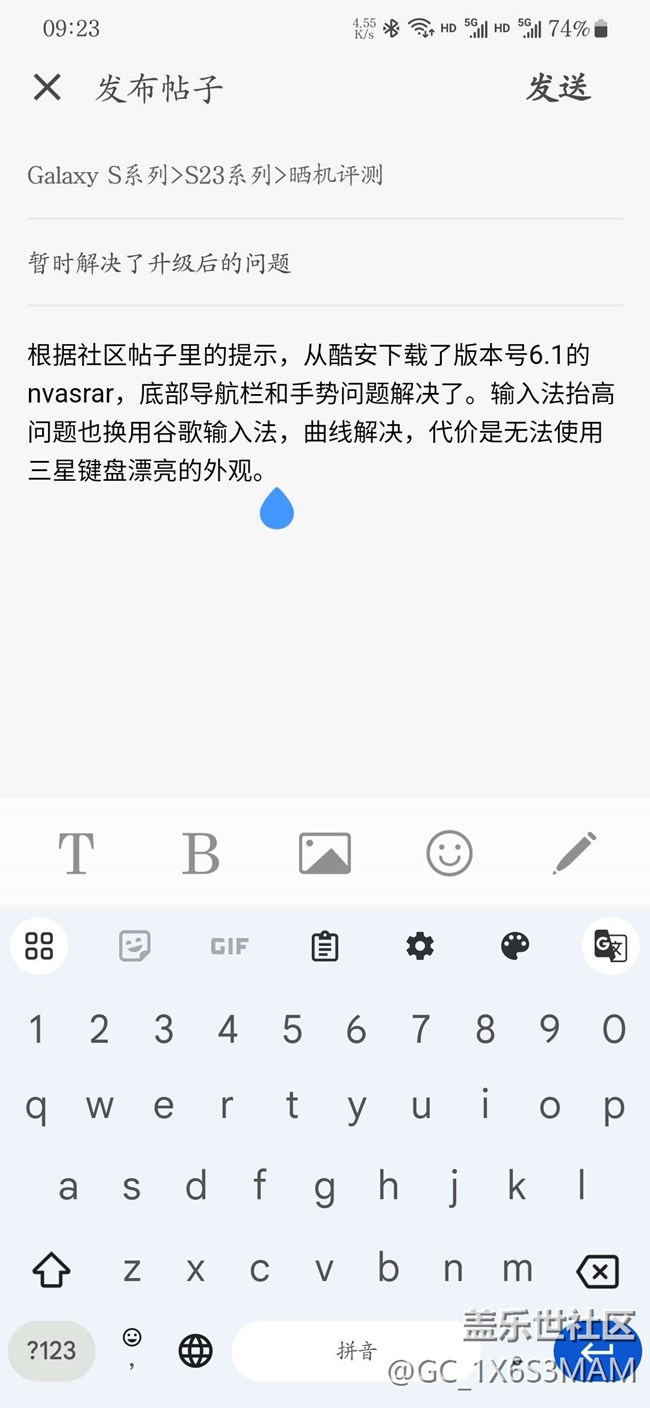This screenshot has height=1408, width=650.
Task: Open the keyboard clipboard
Action: [x=325, y=945]
